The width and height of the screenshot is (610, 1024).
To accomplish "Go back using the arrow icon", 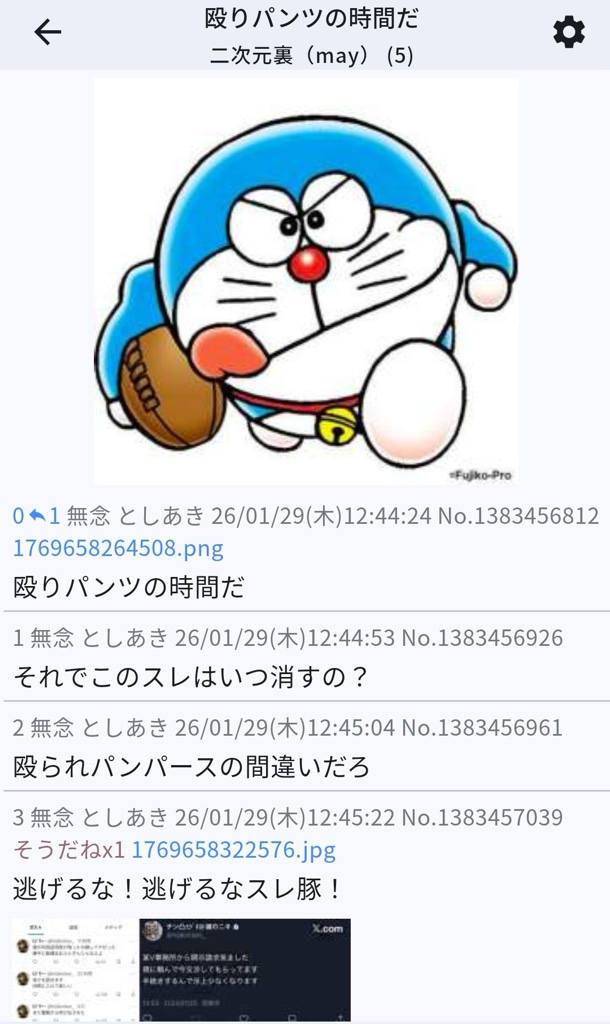I will tap(47, 33).
